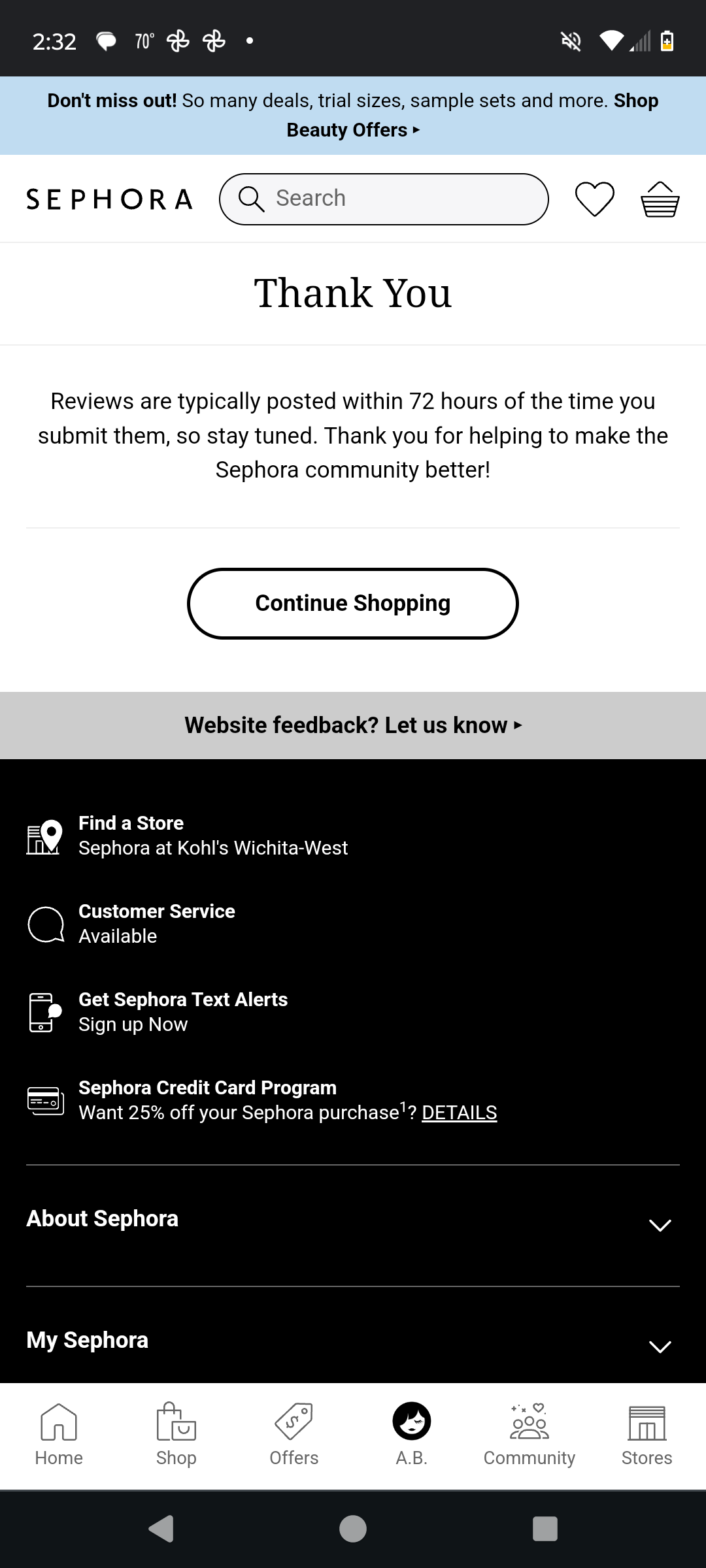Tap Continue Shopping button
The width and height of the screenshot is (706, 1568).
click(353, 603)
